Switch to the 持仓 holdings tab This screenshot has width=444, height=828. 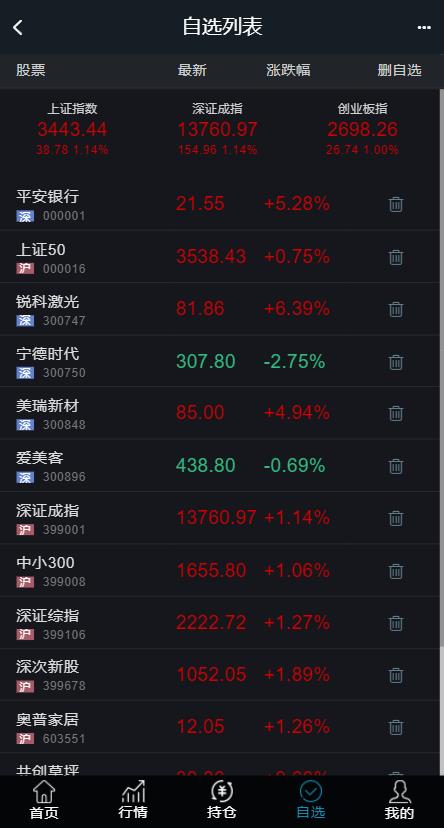coord(222,801)
